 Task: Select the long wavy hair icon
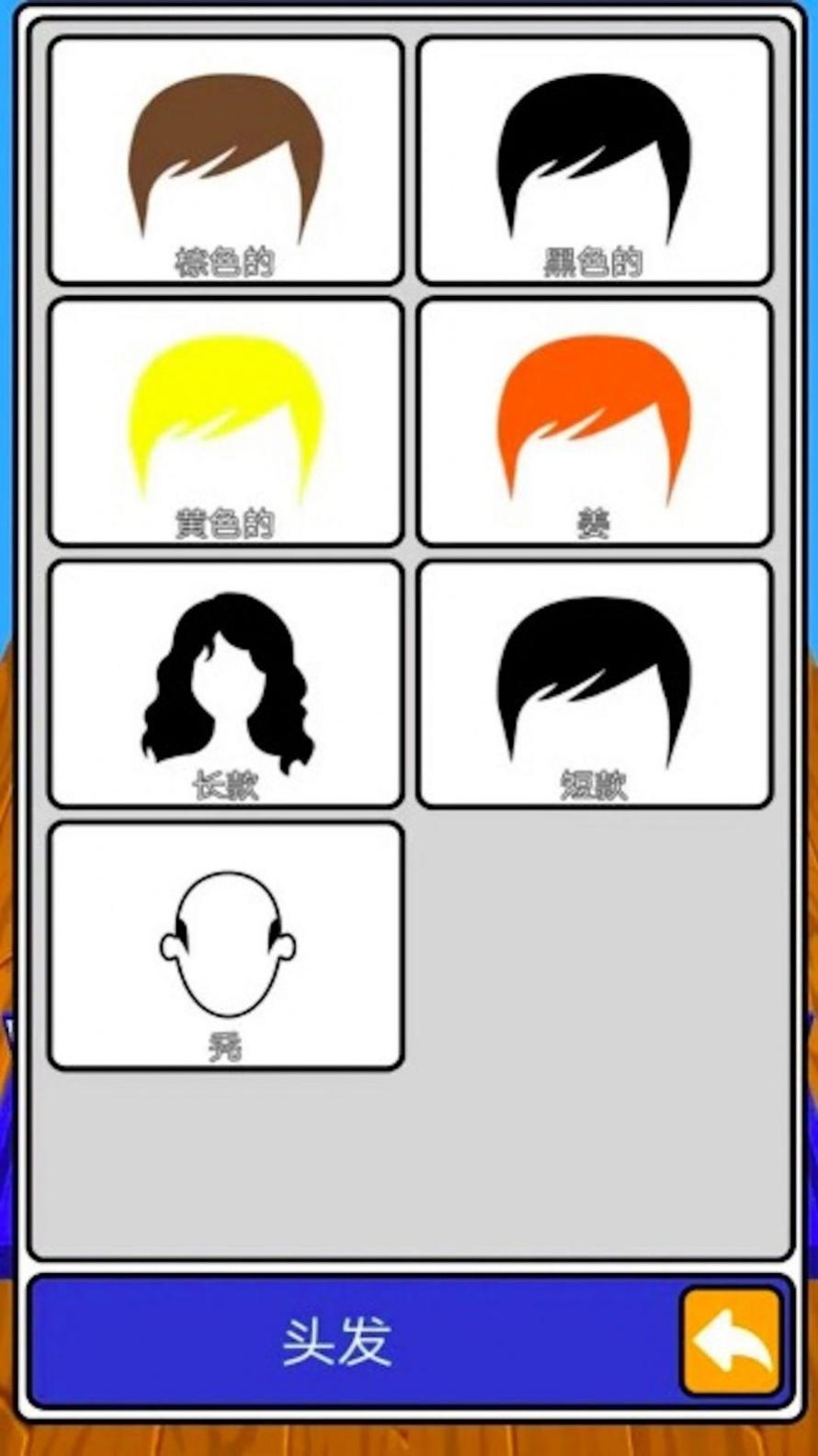coord(225,680)
